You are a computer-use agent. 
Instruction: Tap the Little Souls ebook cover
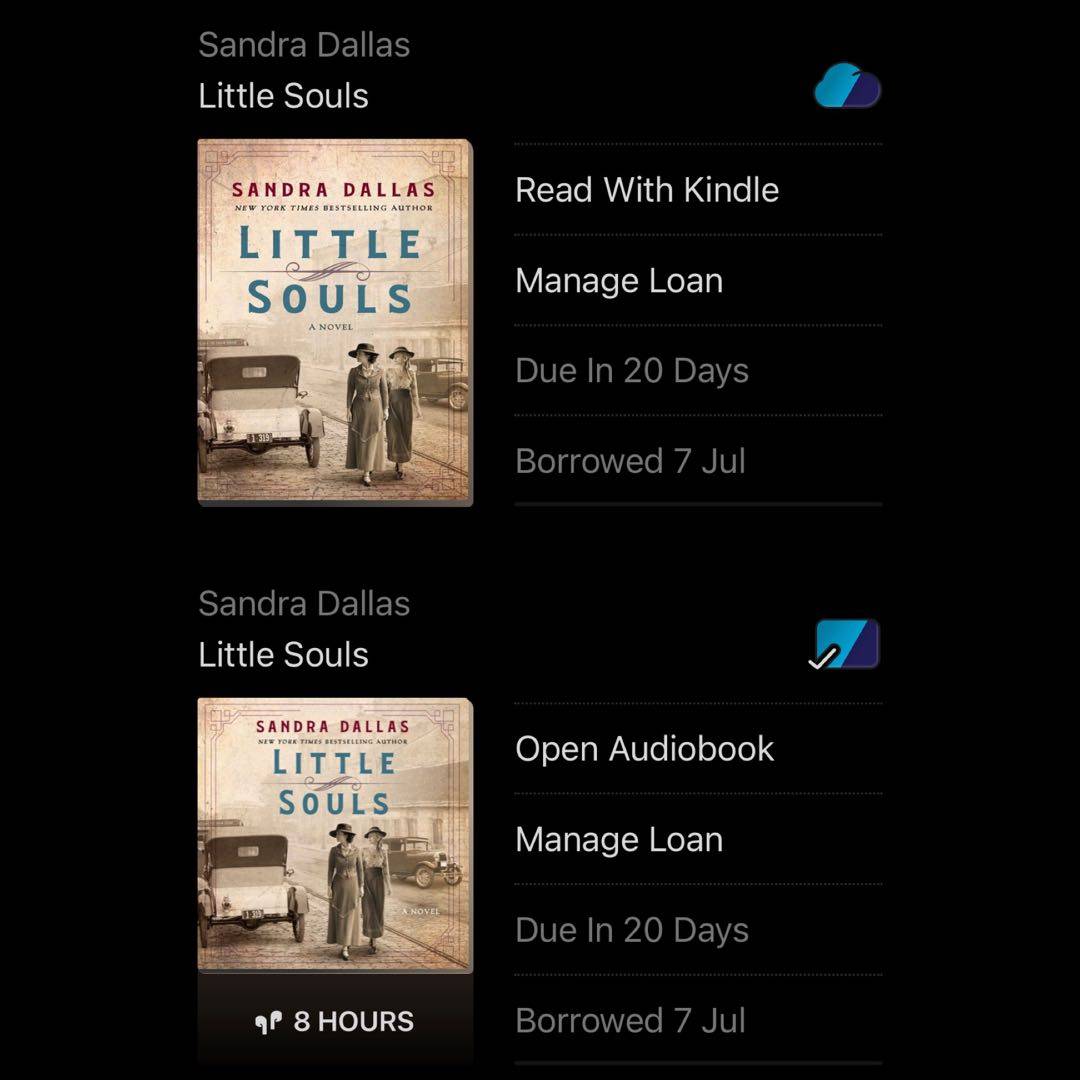click(335, 320)
